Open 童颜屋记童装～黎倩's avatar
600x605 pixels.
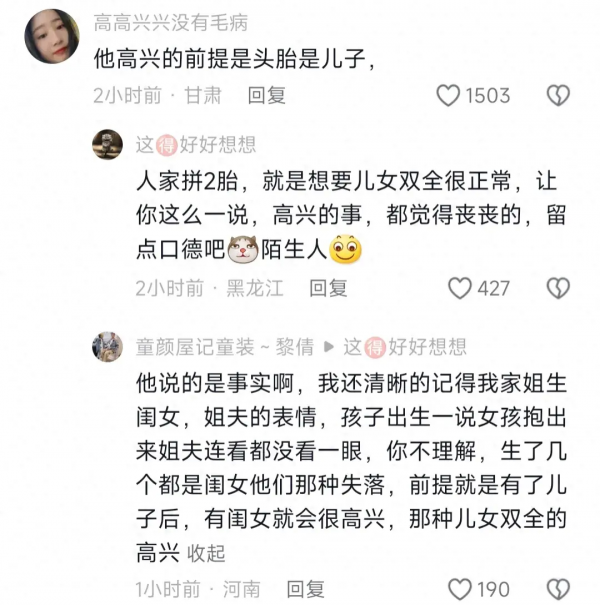108,347
